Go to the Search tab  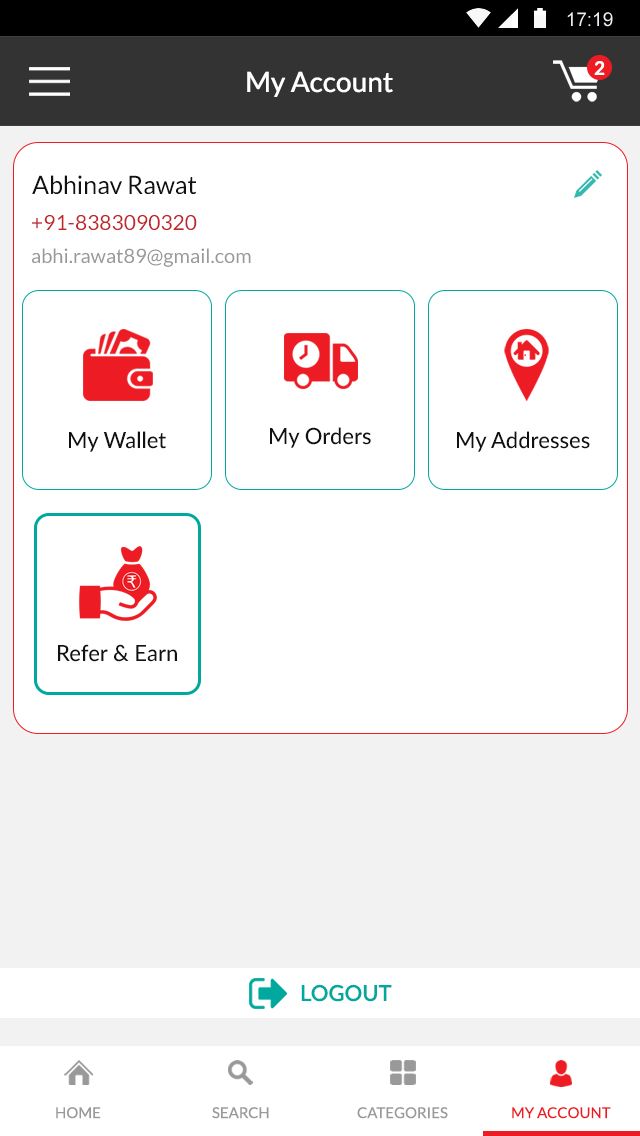click(x=240, y=1090)
